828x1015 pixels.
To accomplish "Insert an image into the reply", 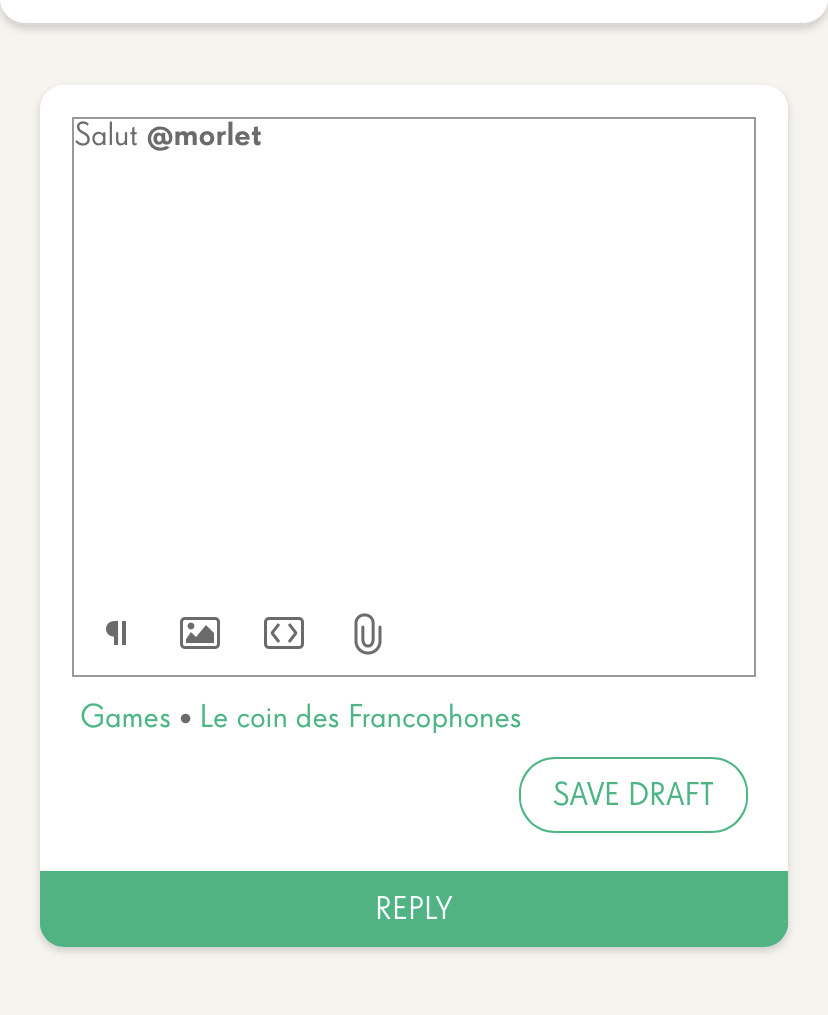I will (200, 633).
